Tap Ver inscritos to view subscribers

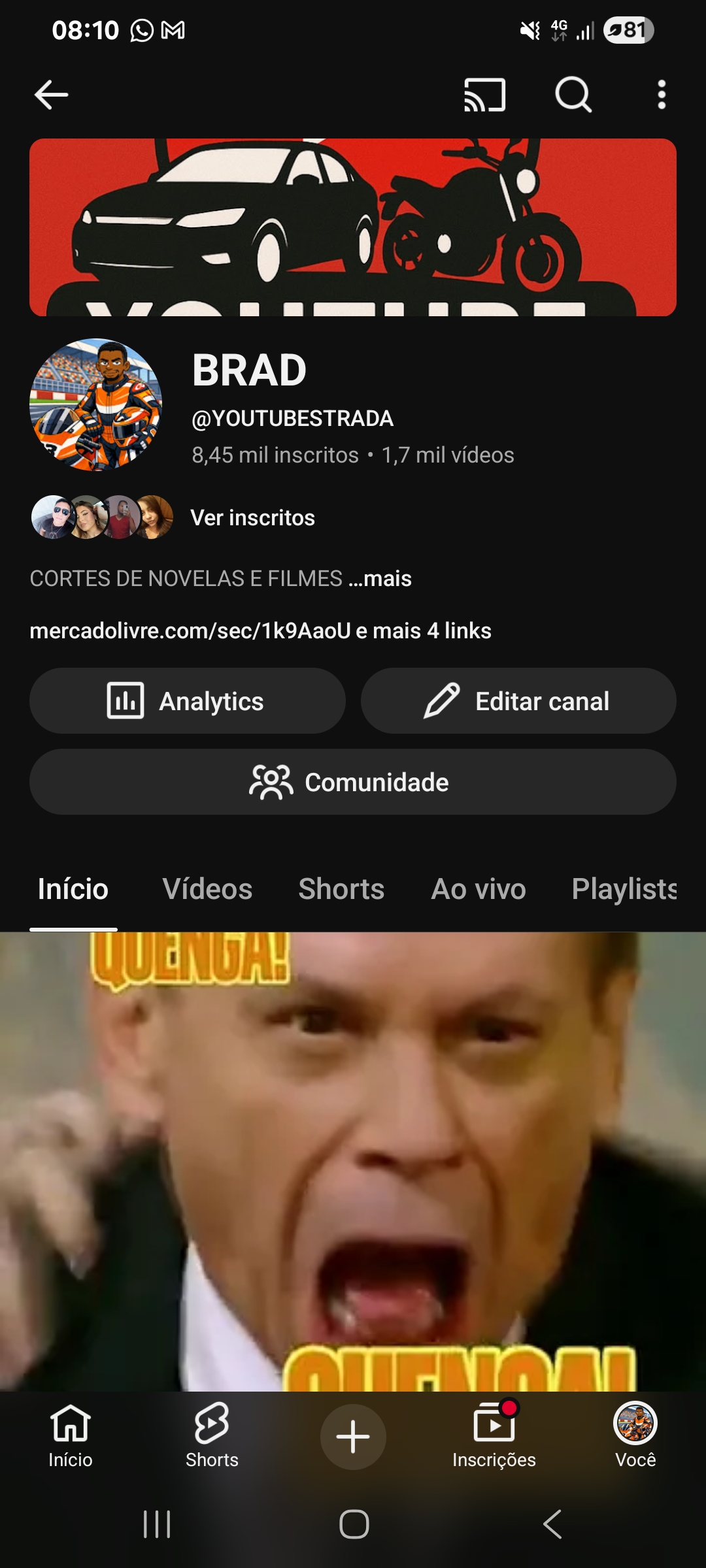(x=252, y=517)
